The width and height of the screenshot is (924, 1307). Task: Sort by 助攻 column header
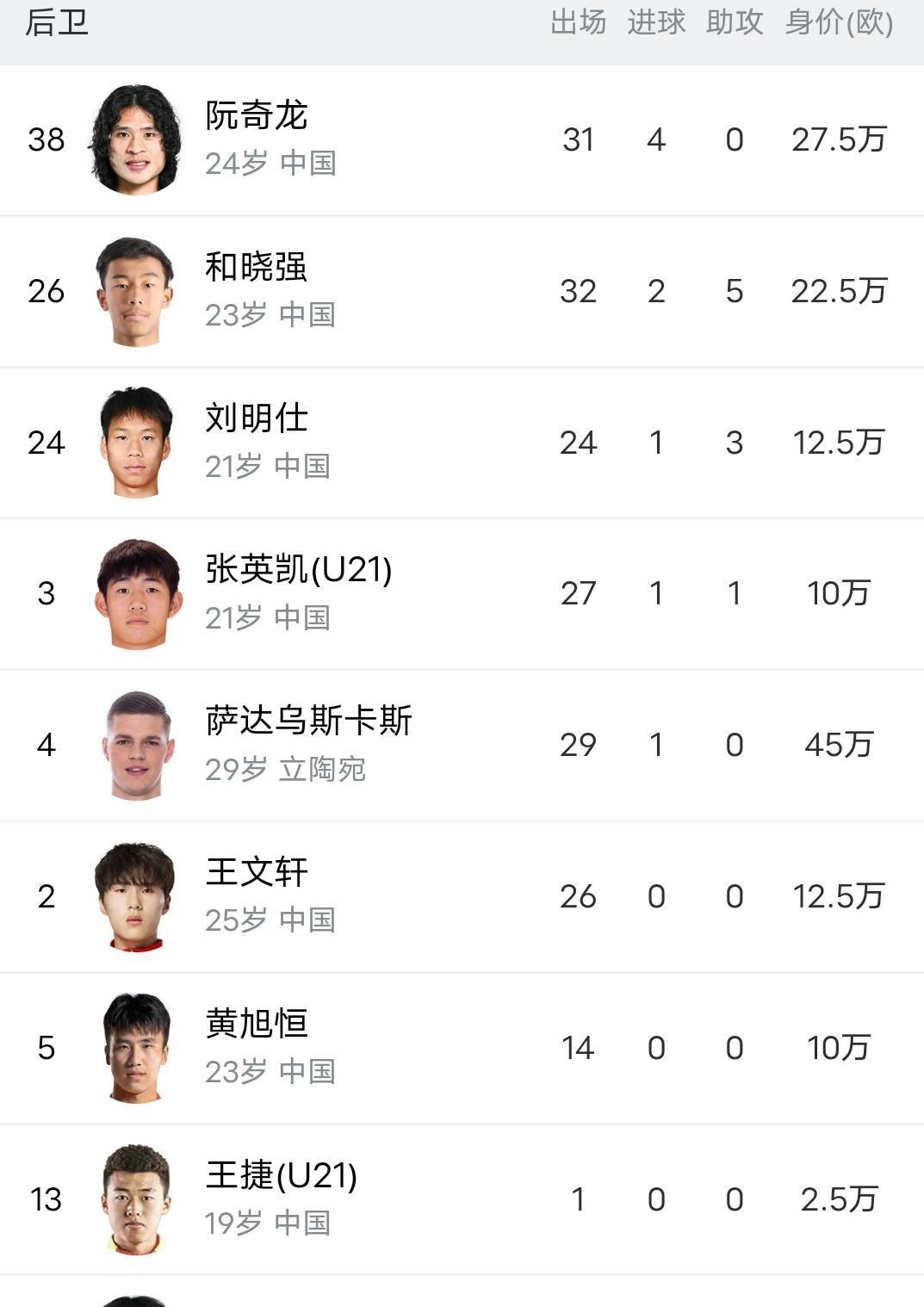(733, 23)
